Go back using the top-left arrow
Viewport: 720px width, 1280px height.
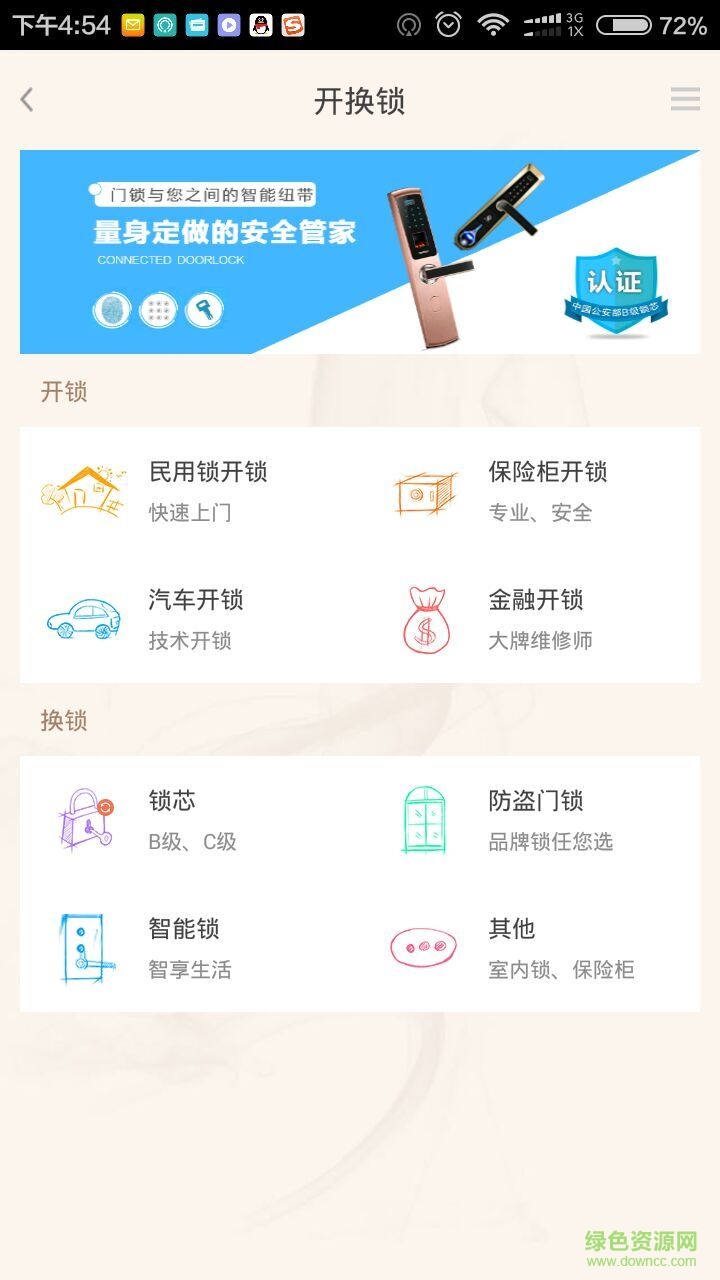pyautogui.click(x=27, y=100)
